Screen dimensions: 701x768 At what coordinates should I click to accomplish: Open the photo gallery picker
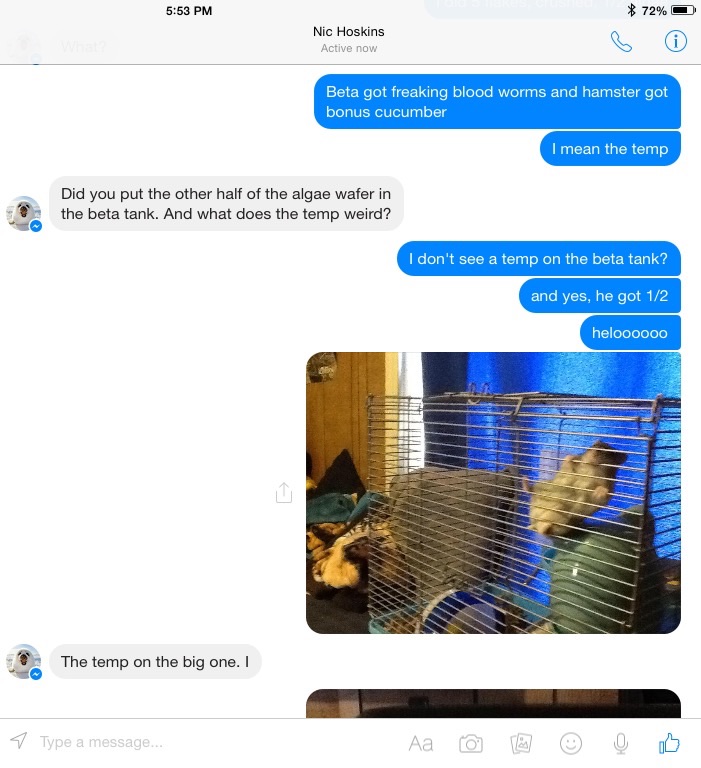tap(521, 743)
